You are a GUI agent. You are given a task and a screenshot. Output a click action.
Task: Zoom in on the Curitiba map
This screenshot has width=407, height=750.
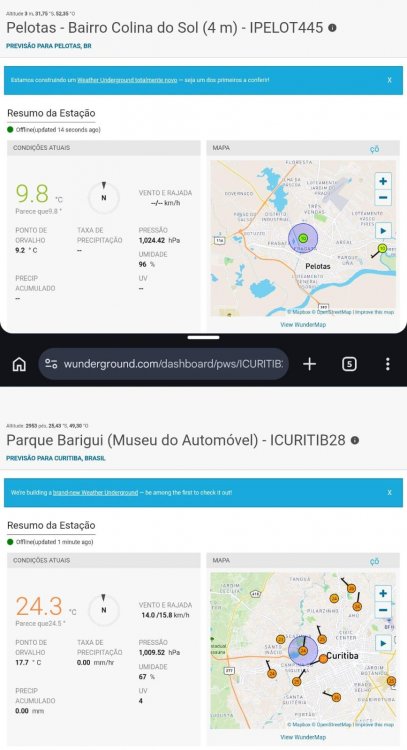click(x=383, y=594)
